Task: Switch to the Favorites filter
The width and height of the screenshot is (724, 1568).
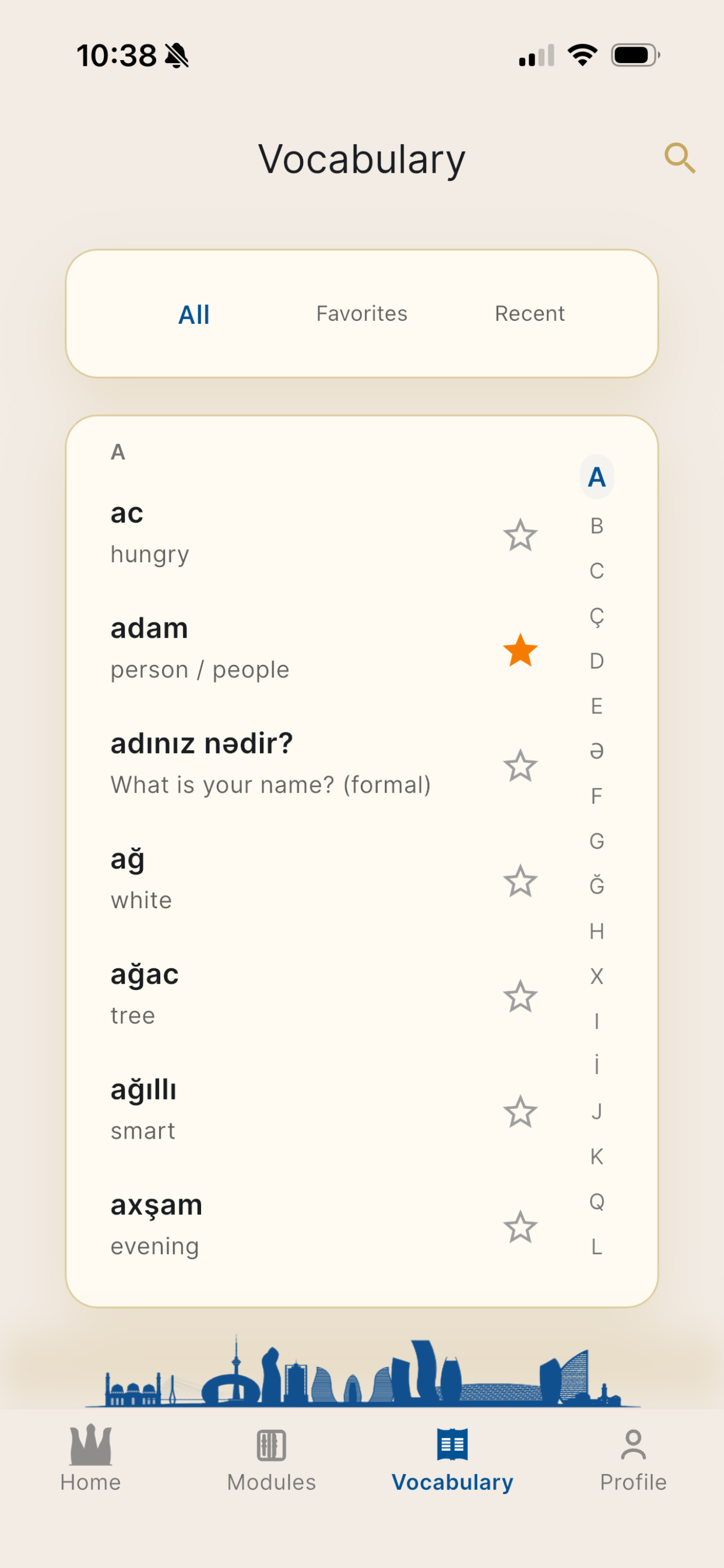Action: 361,313
